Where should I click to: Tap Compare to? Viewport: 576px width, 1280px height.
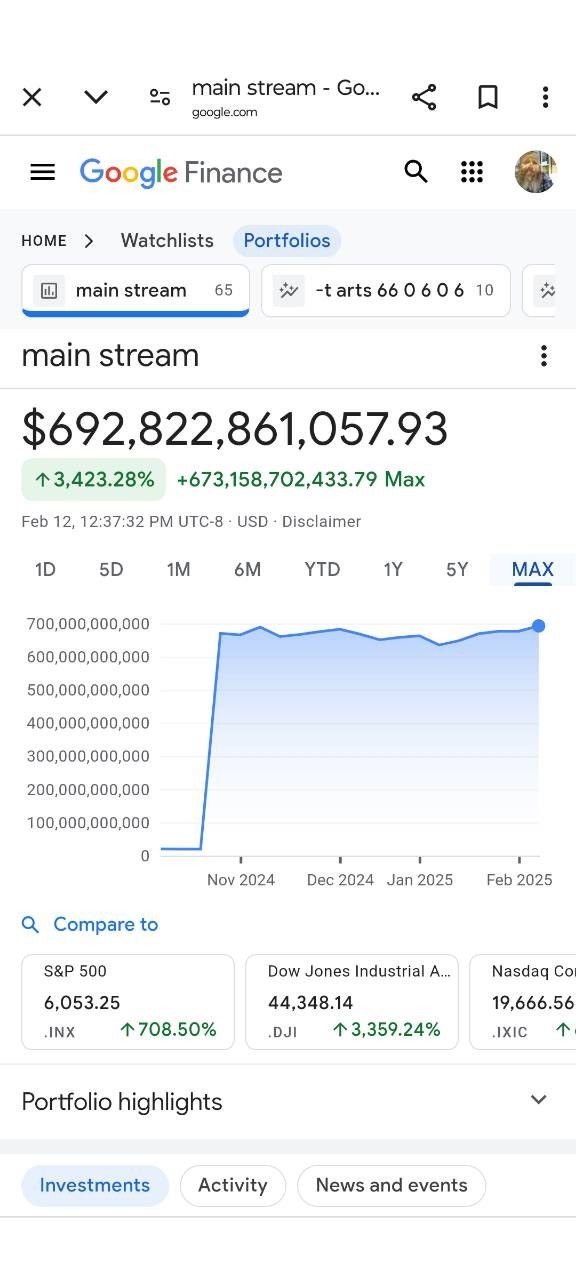click(90, 924)
